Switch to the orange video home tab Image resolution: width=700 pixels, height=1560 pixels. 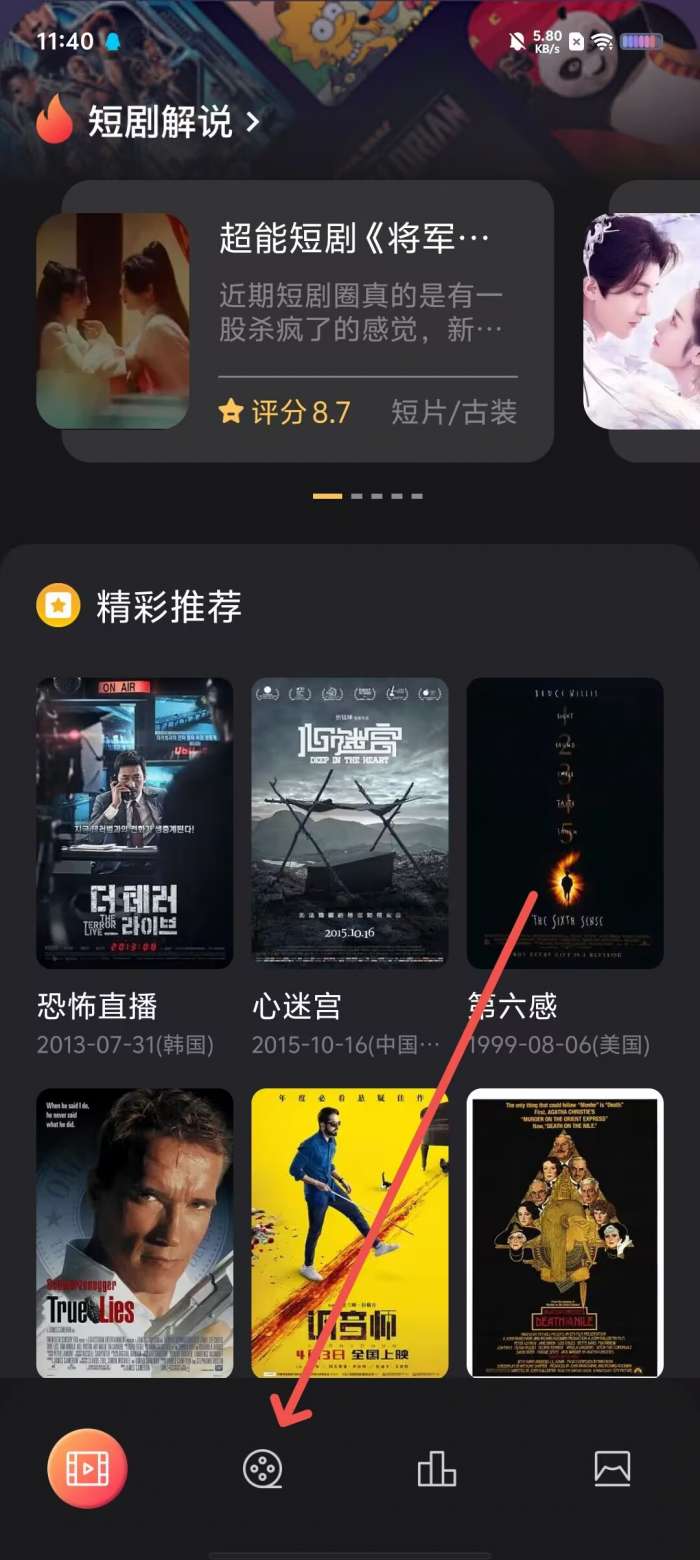[x=87, y=1468]
